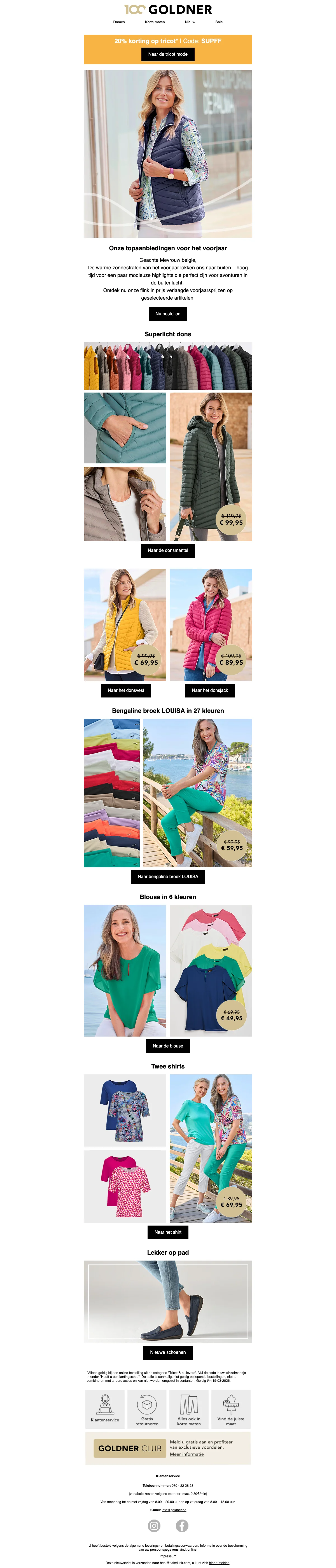Screen dimensions: 336x1568
Task: Open the Nieuwe schoenen button
Action: (168, 1352)
